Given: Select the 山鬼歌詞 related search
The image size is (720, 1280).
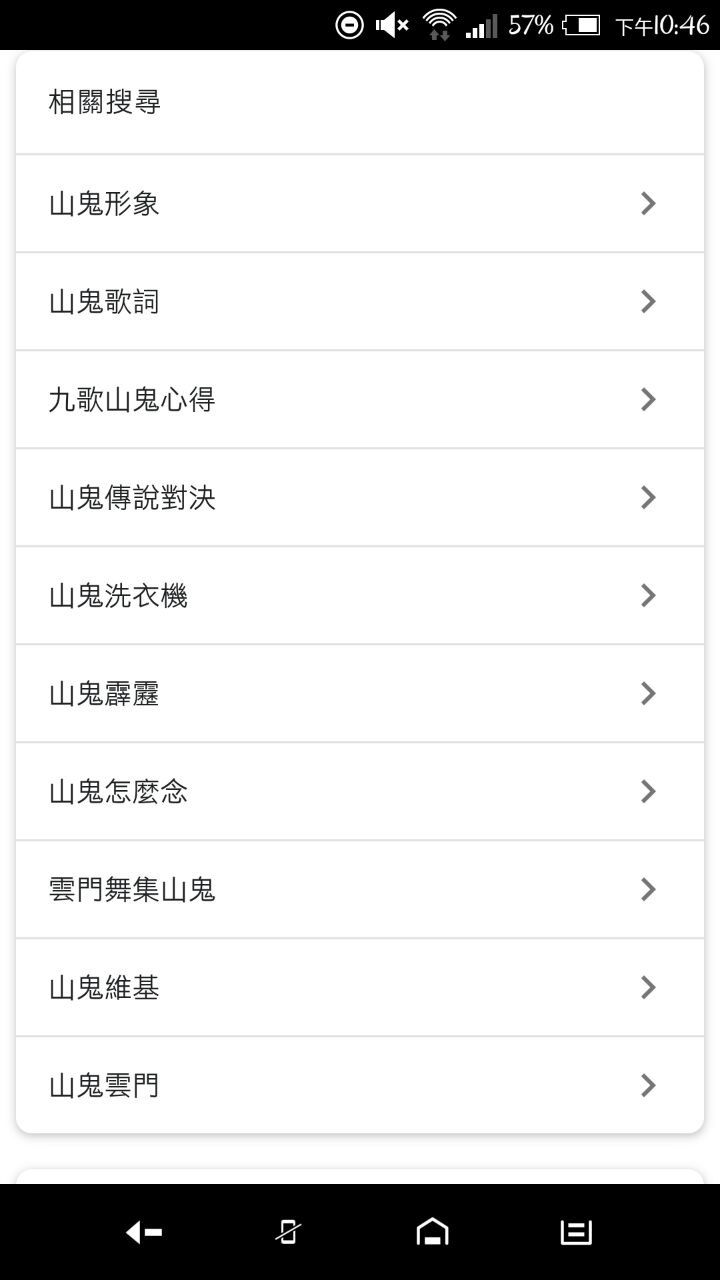Looking at the screenshot, I should (x=360, y=302).
